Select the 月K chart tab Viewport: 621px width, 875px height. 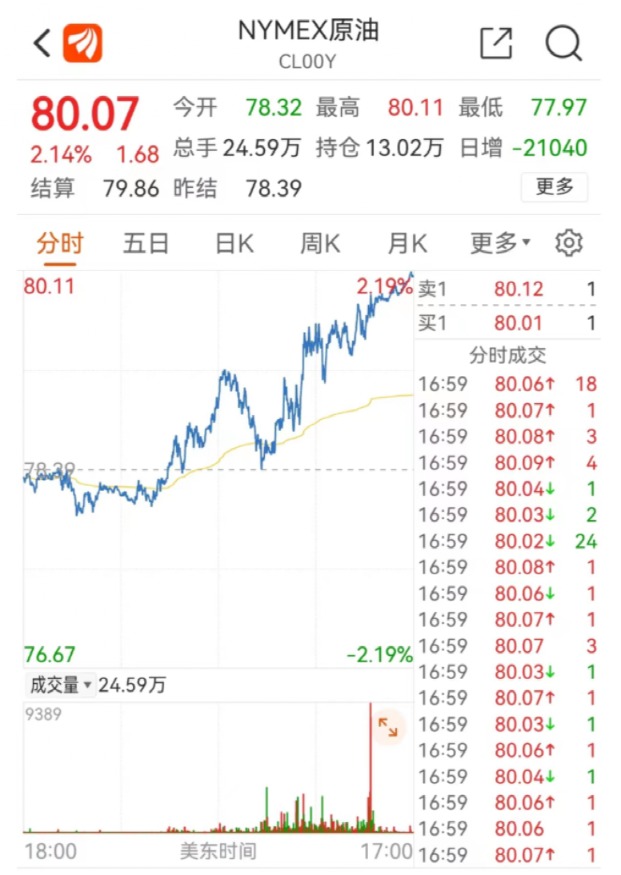(407, 243)
